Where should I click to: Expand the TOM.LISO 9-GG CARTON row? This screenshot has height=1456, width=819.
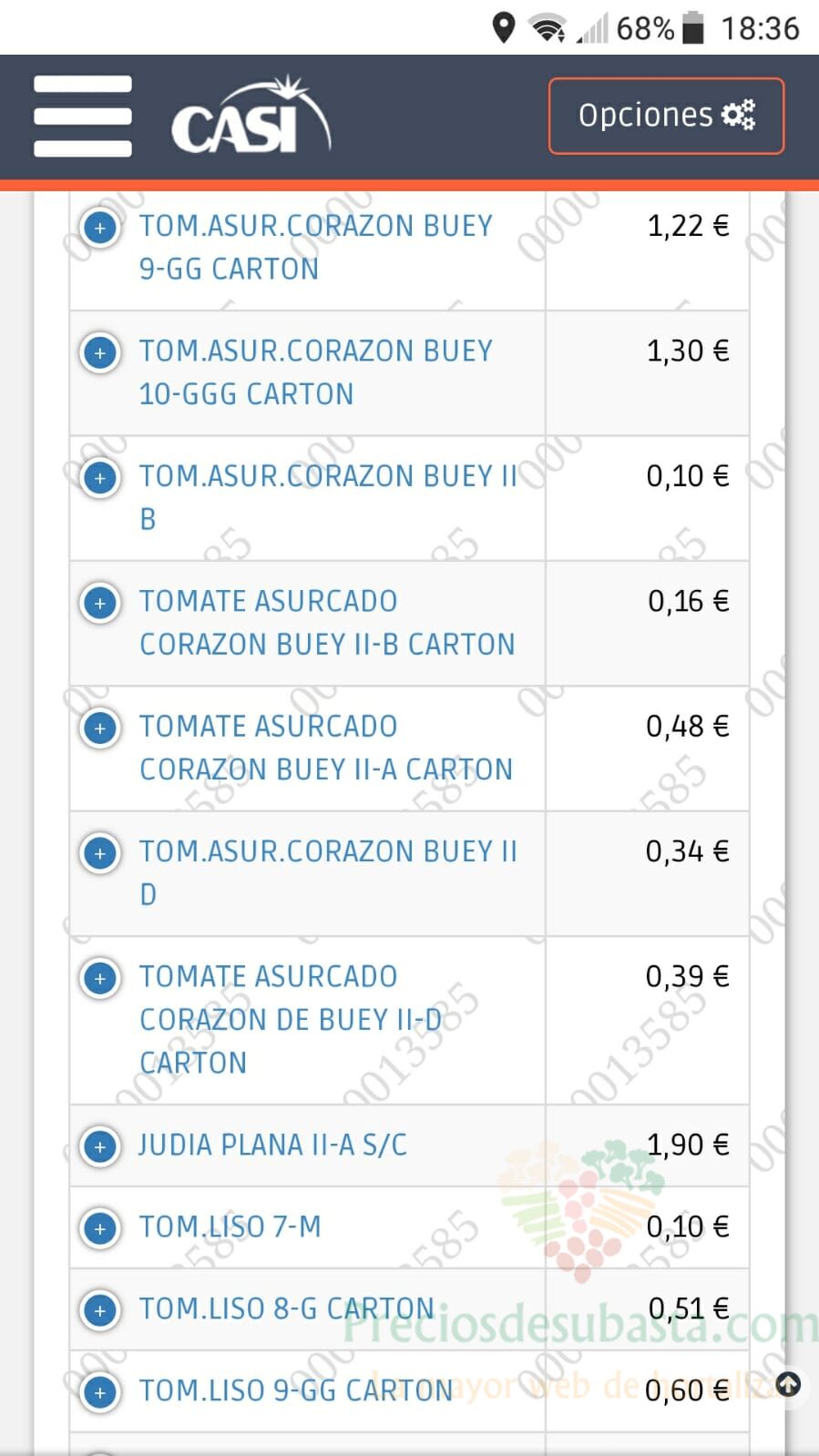(100, 1391)
